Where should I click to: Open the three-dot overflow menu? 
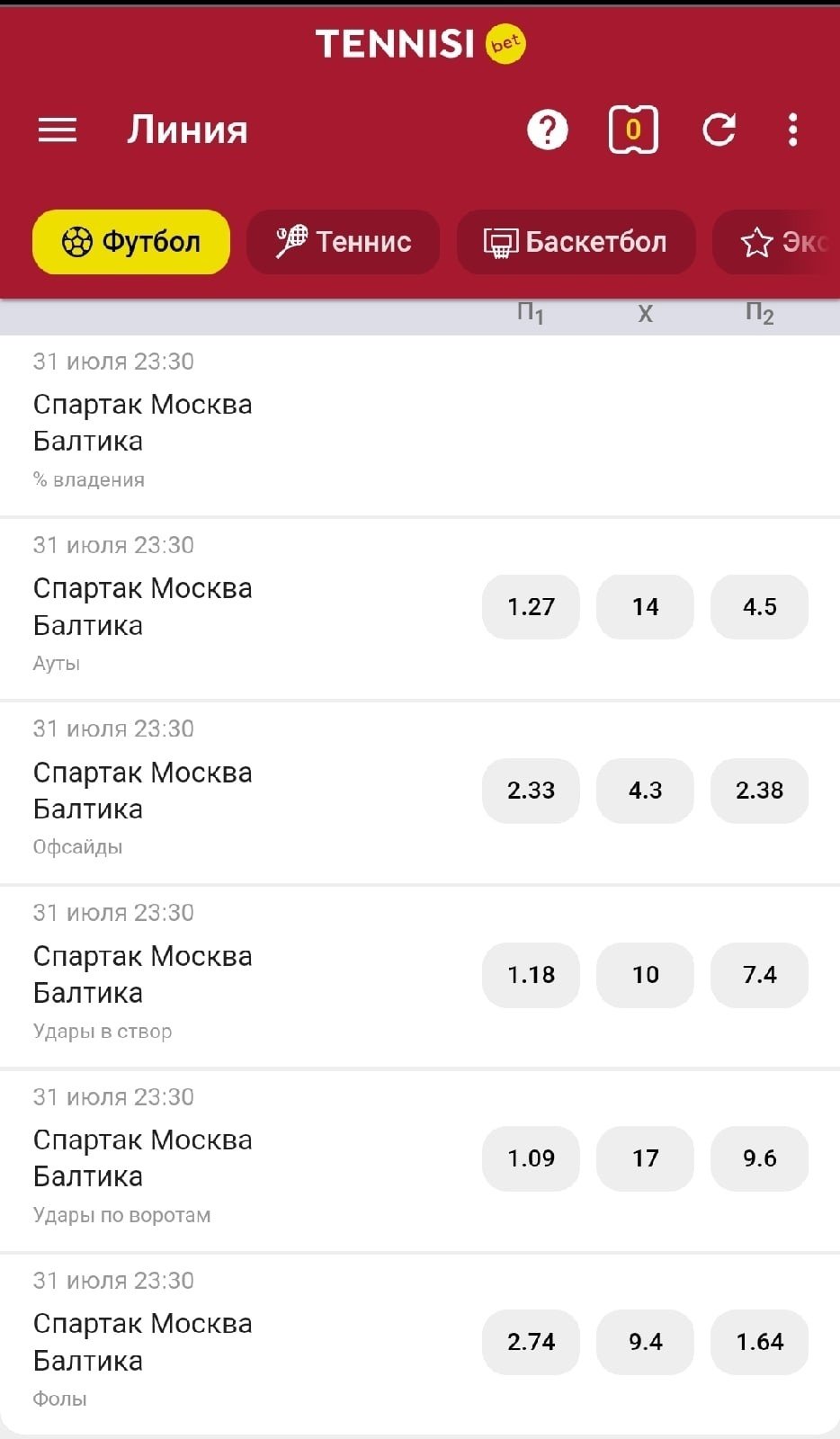click(x=792, y=130)
